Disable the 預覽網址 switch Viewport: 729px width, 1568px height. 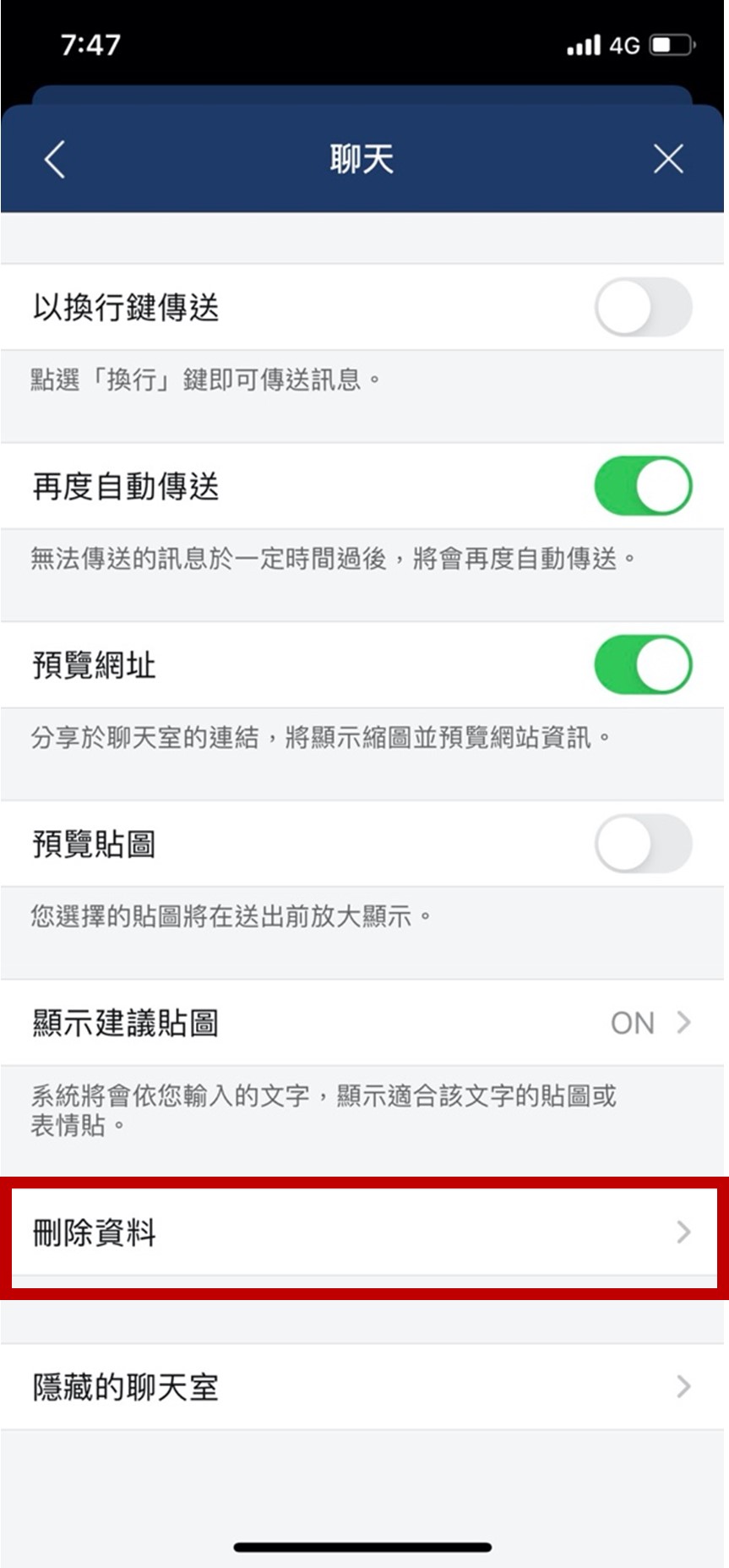coord(643,665)
